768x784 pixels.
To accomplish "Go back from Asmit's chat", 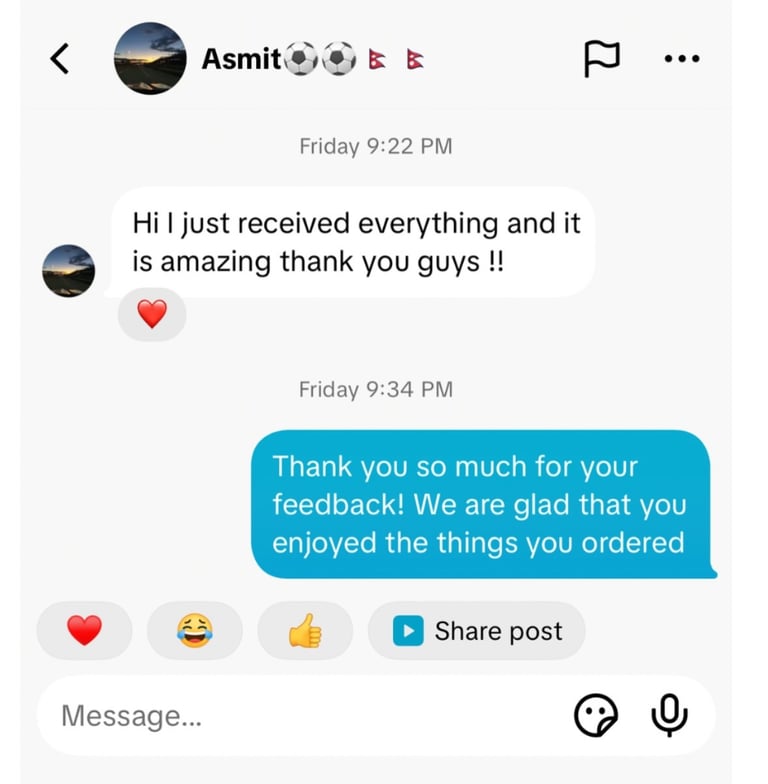I will 60,59.
